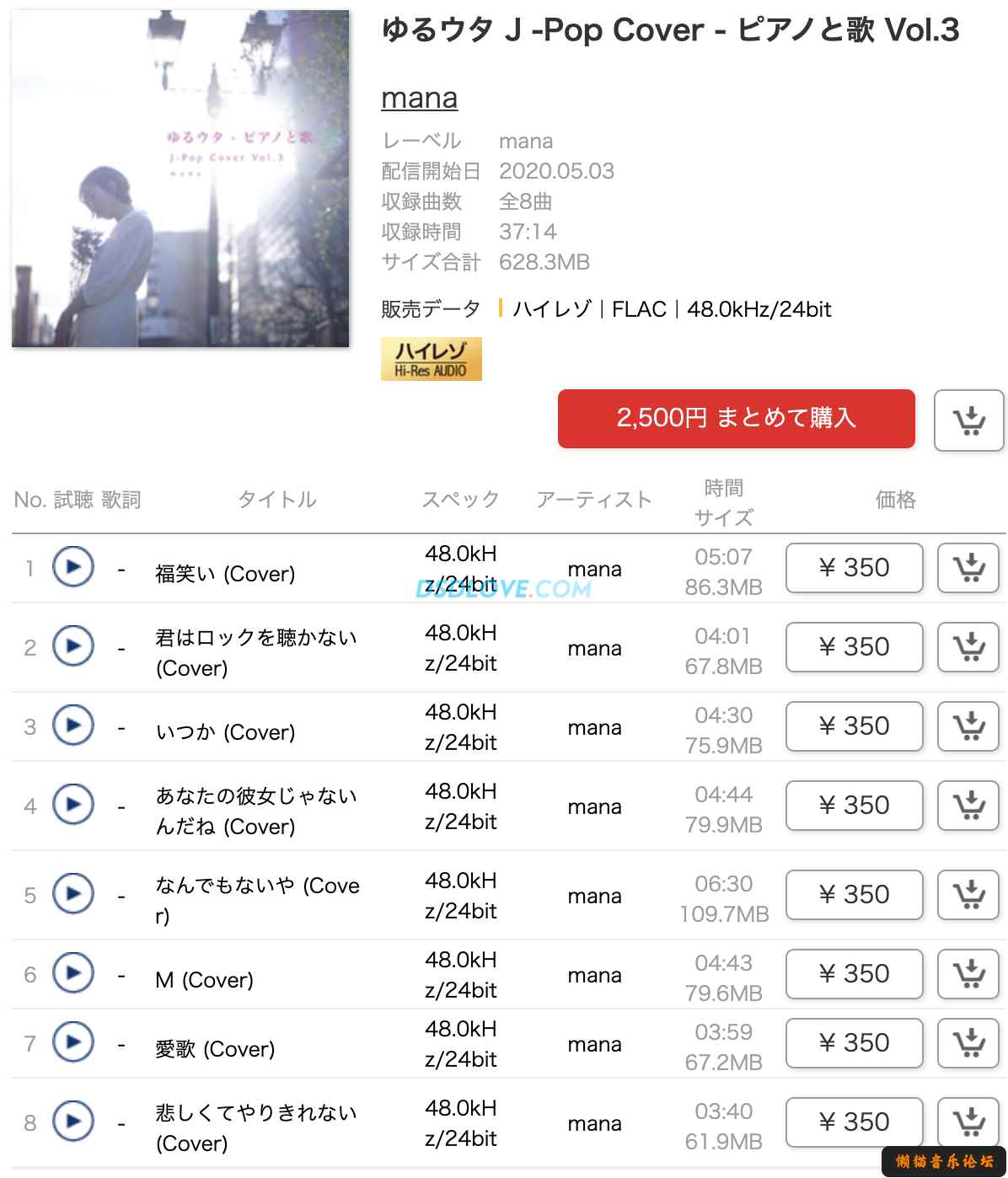The image size is (1008, 1178).
Task: Buy the whole album for 2,500円
Action: [x=736, y=418]
